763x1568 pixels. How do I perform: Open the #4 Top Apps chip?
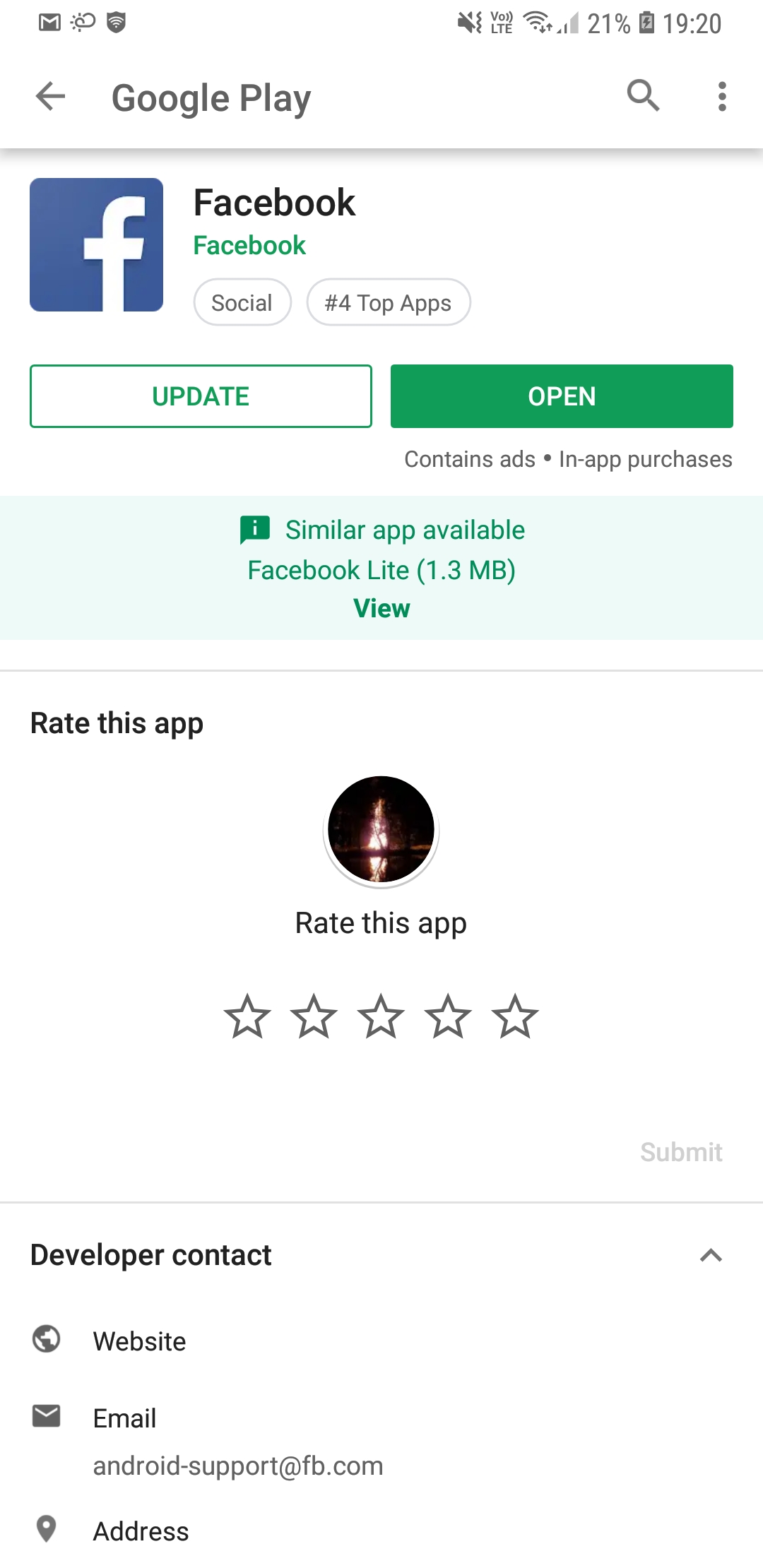click(x=388, y=302)
